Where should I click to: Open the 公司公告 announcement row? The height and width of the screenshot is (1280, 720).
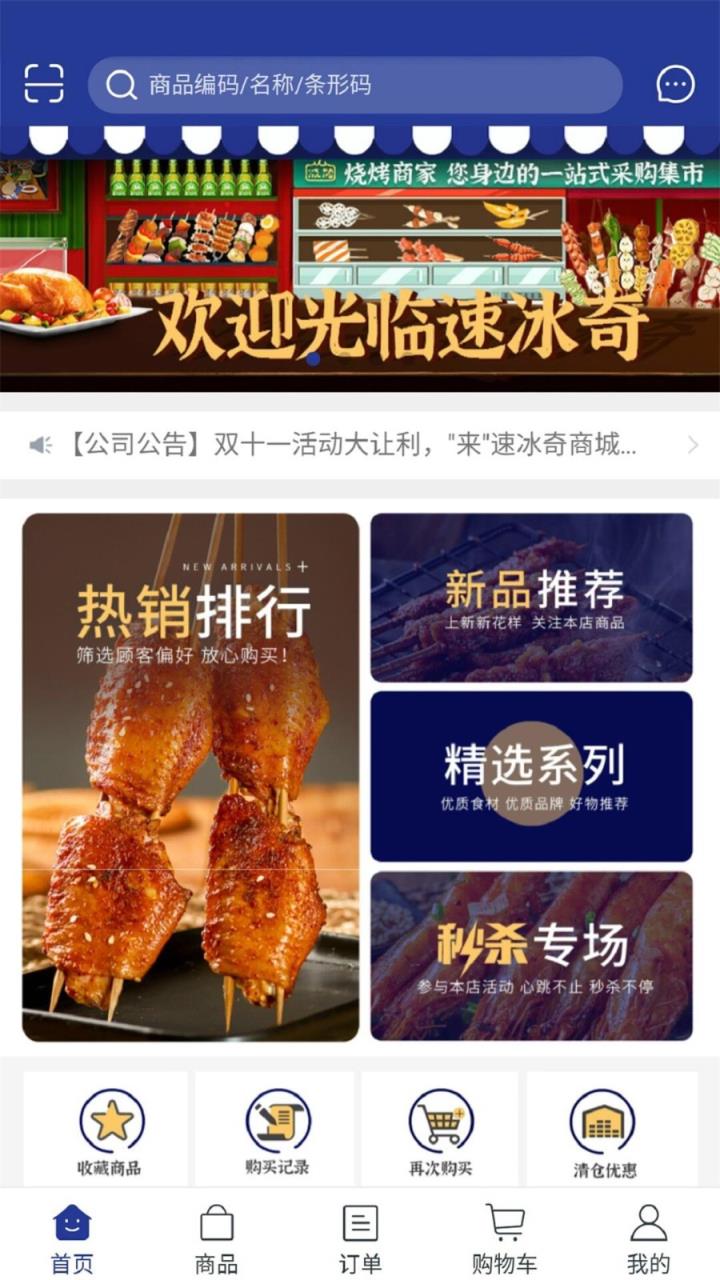tap(360, 445)
